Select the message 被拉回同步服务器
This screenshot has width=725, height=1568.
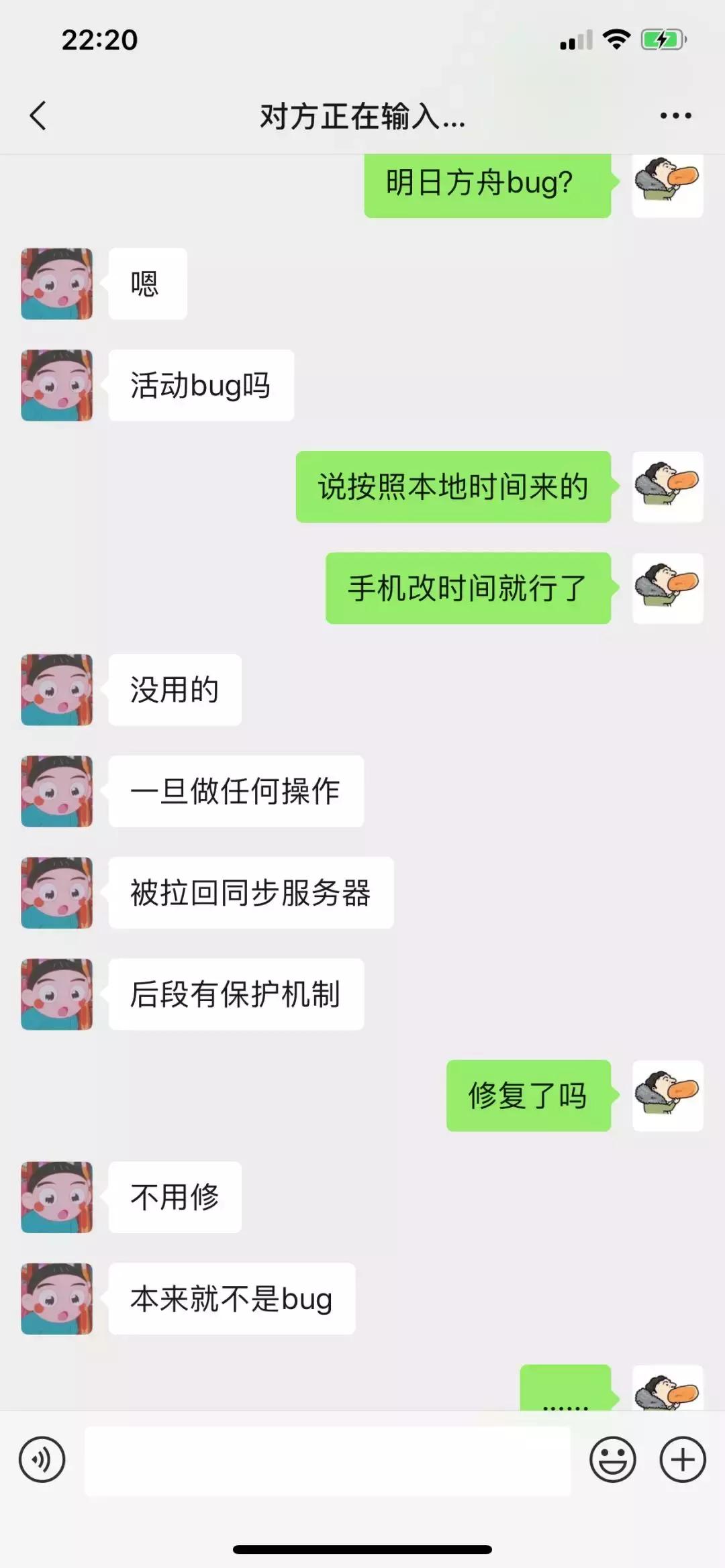tap(250, 892)
